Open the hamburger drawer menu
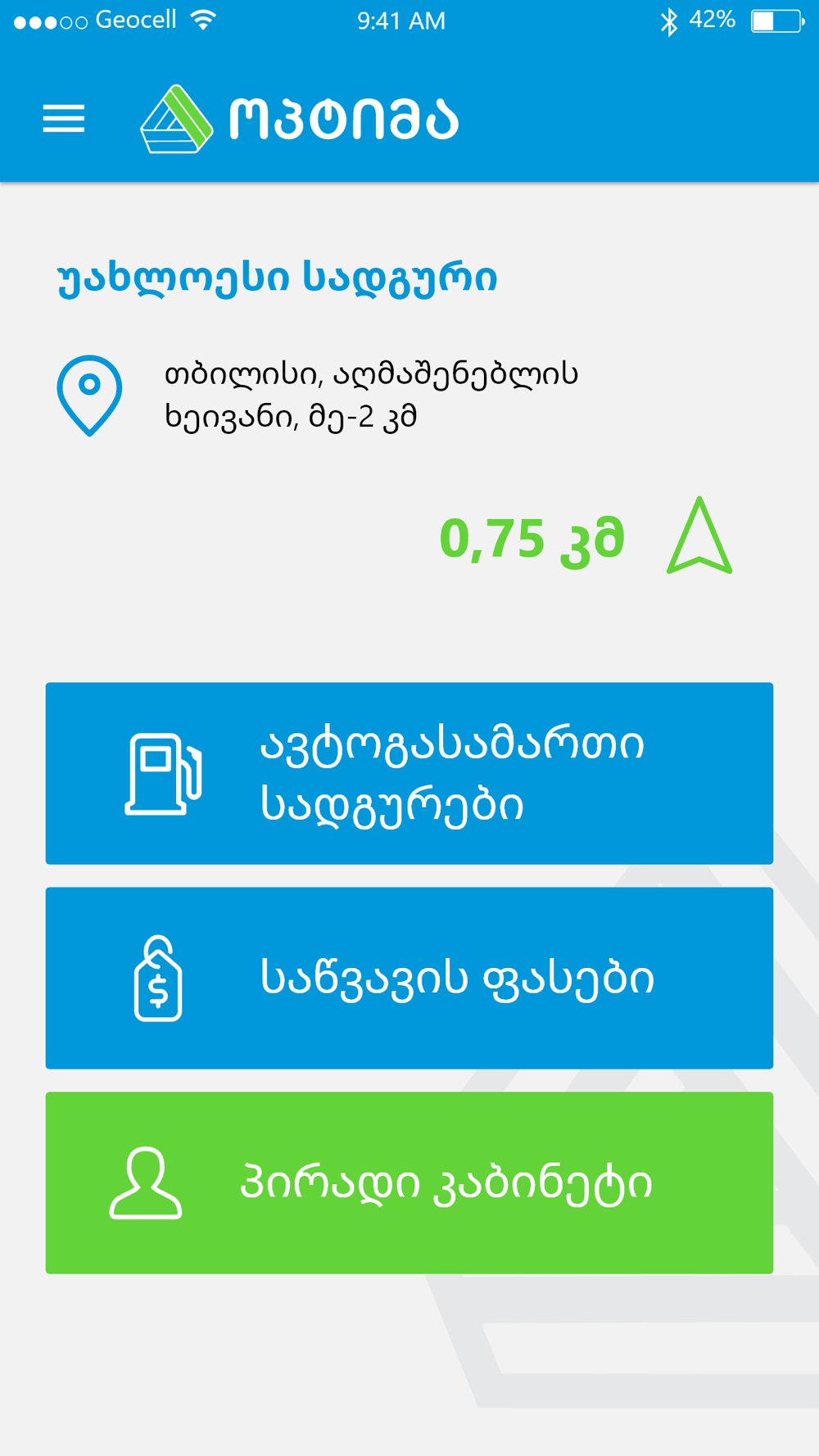 click(64, 119)
